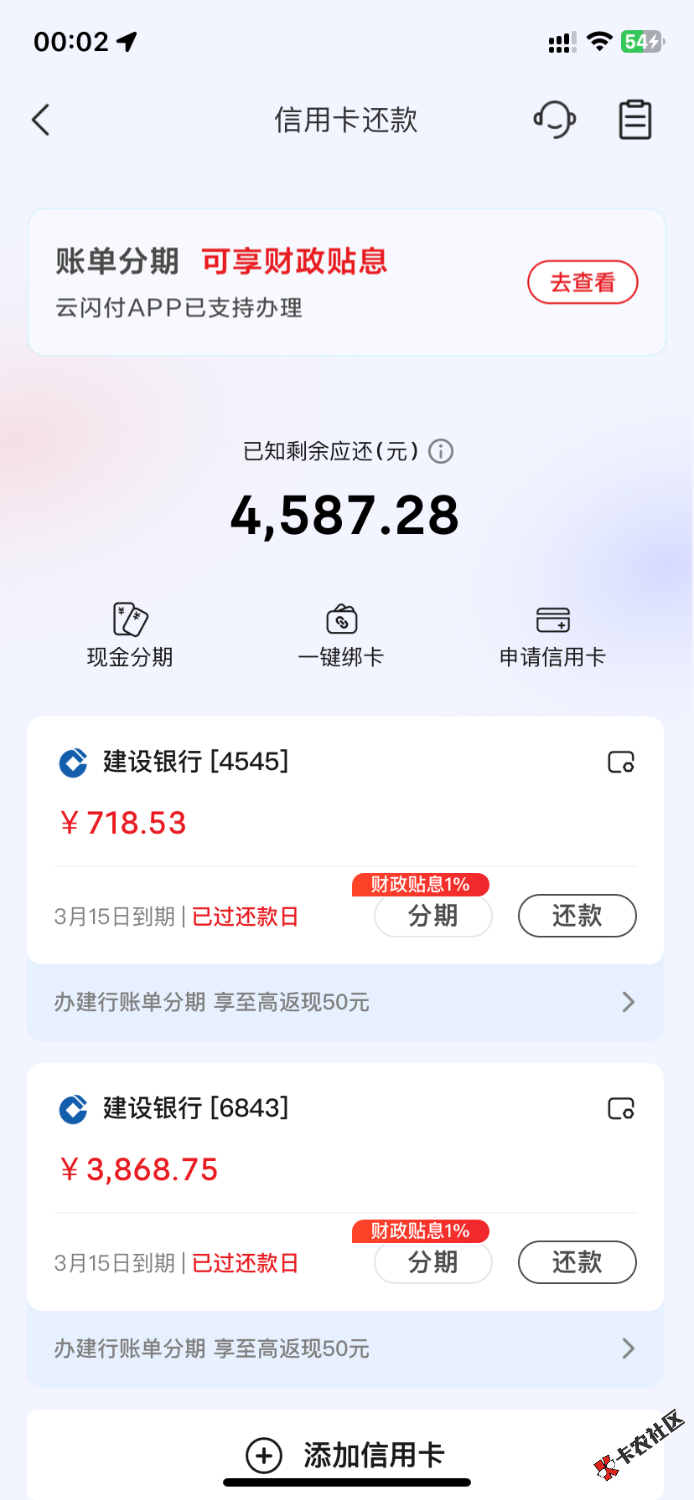Open the customer service headset icon
This screenshot has height=1500, width=694.
point(554,121)
